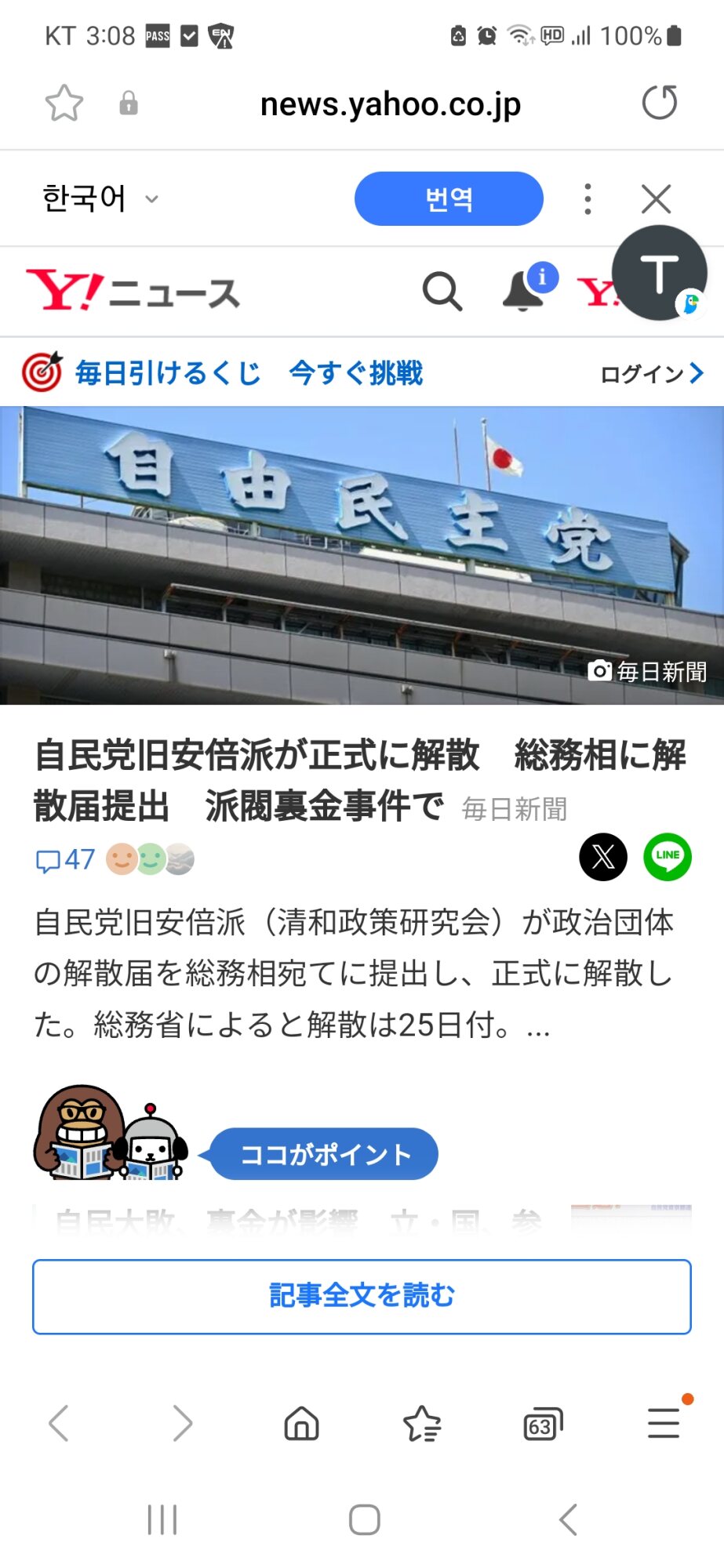Open the browser hamburger menu
This screenshot has width=724, height=1568.
tap(664, 1423)
